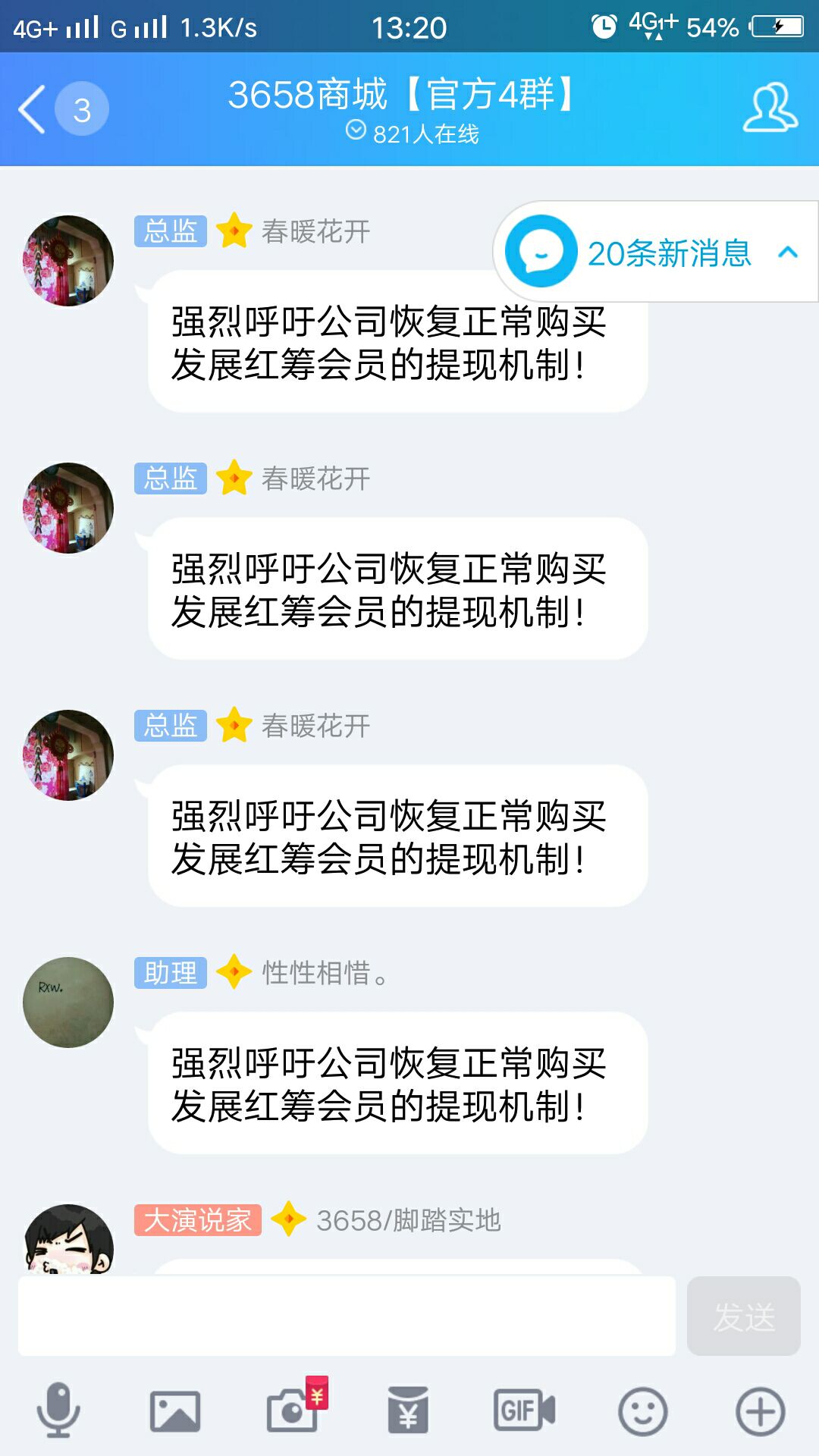Open the plus more options menu
819x1456 pixels.
tap(760, 1410)
